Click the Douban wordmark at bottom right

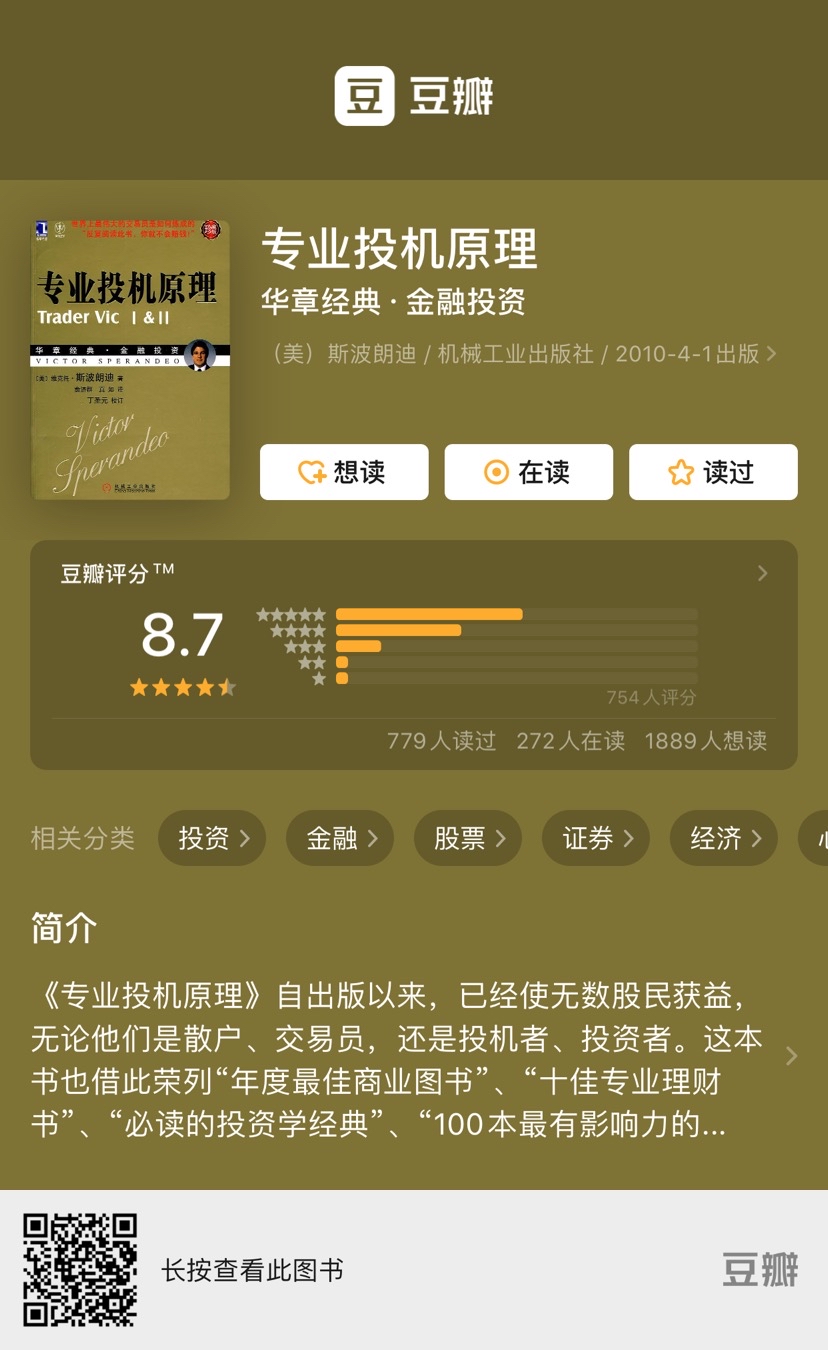[759, 1268]
